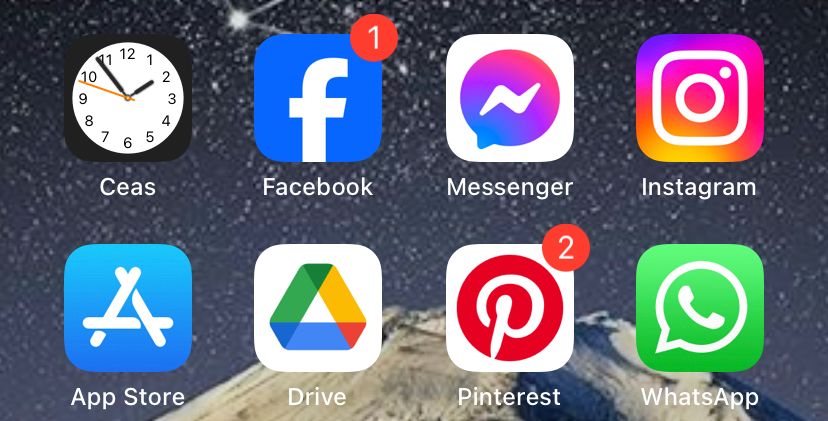Launch the Instagram app
828x421 pixels.
[700, 98]
